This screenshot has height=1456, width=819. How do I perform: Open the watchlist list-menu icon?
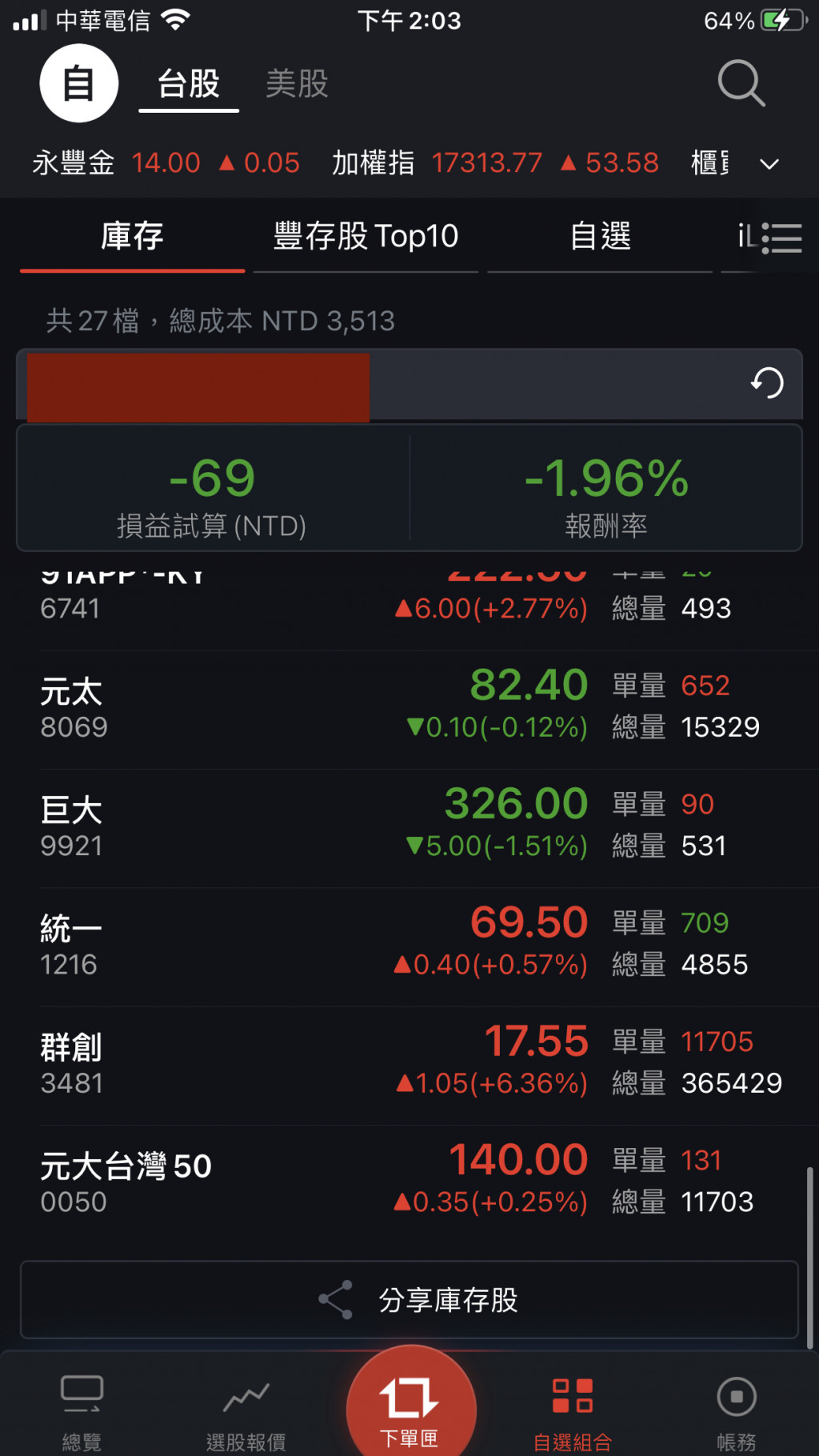tap(781, 238)
